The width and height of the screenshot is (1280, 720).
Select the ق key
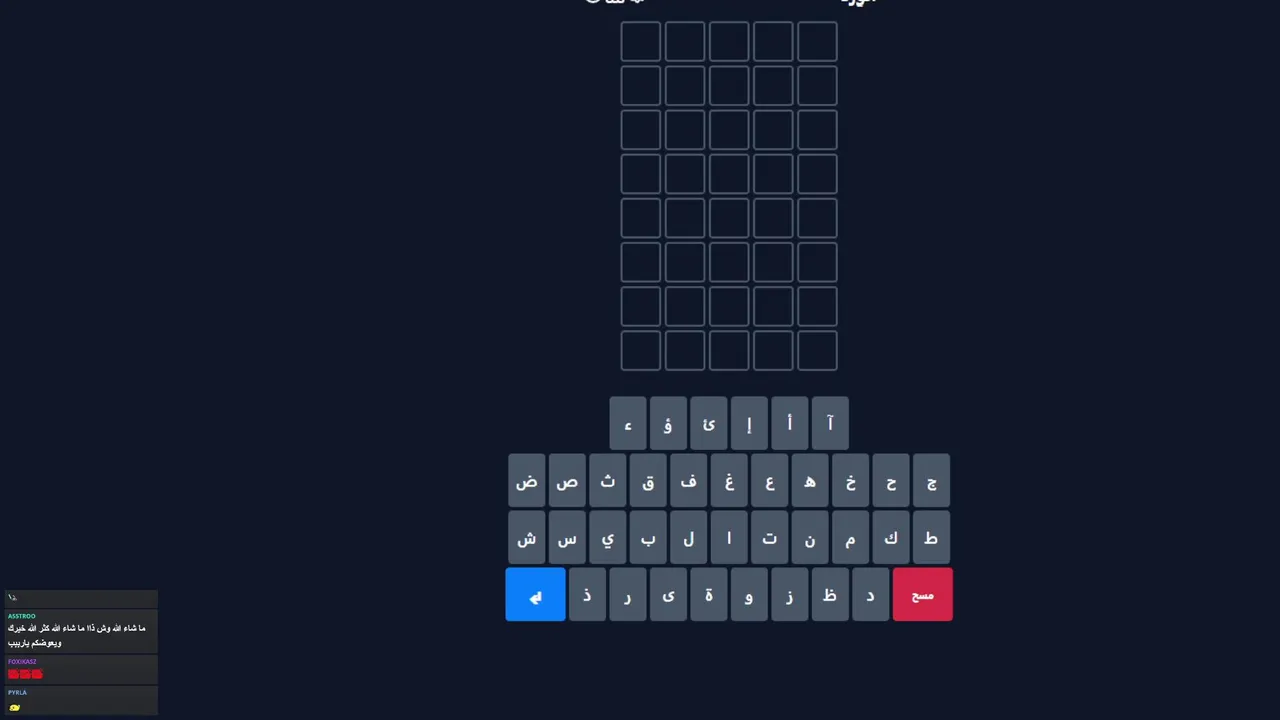point(648,481)
